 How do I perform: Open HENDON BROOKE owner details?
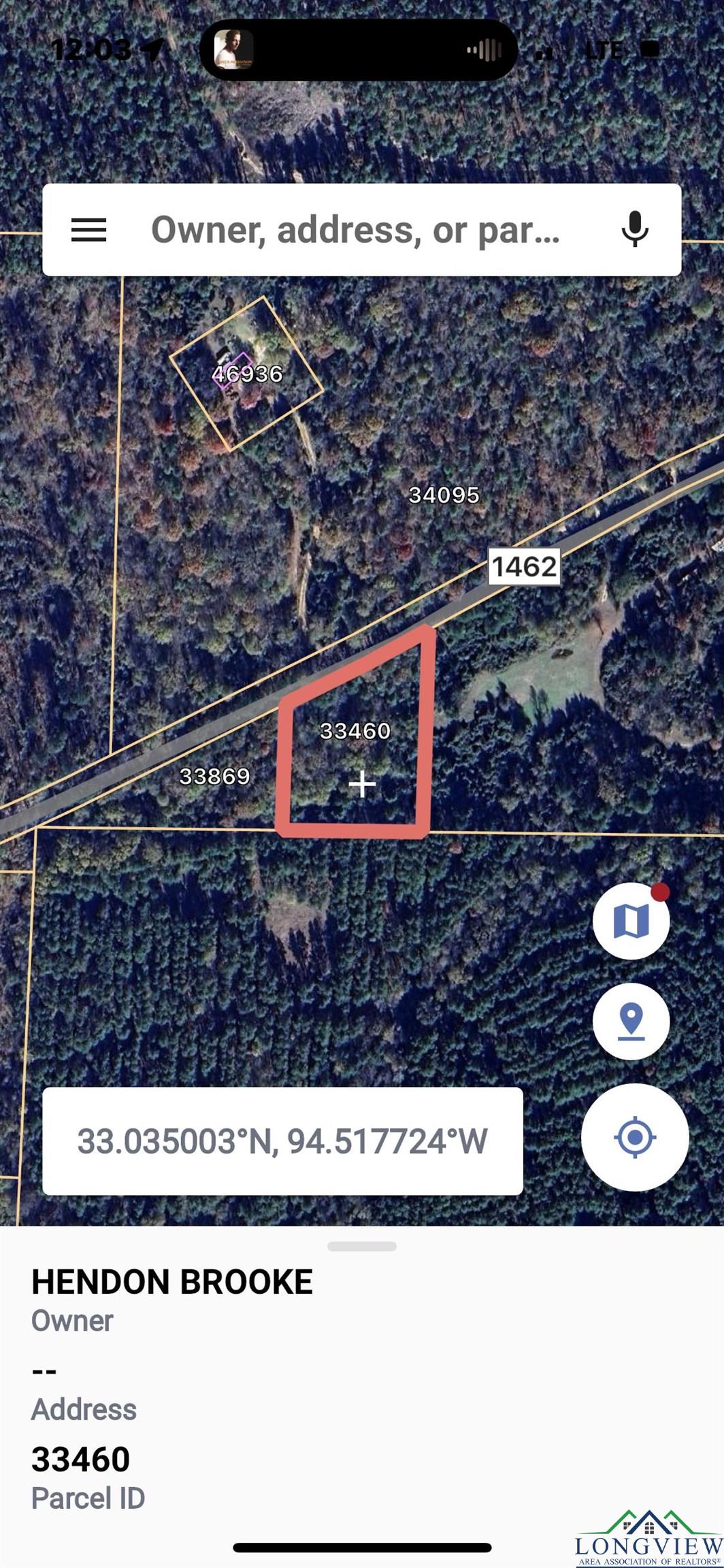pos(172,1282)
